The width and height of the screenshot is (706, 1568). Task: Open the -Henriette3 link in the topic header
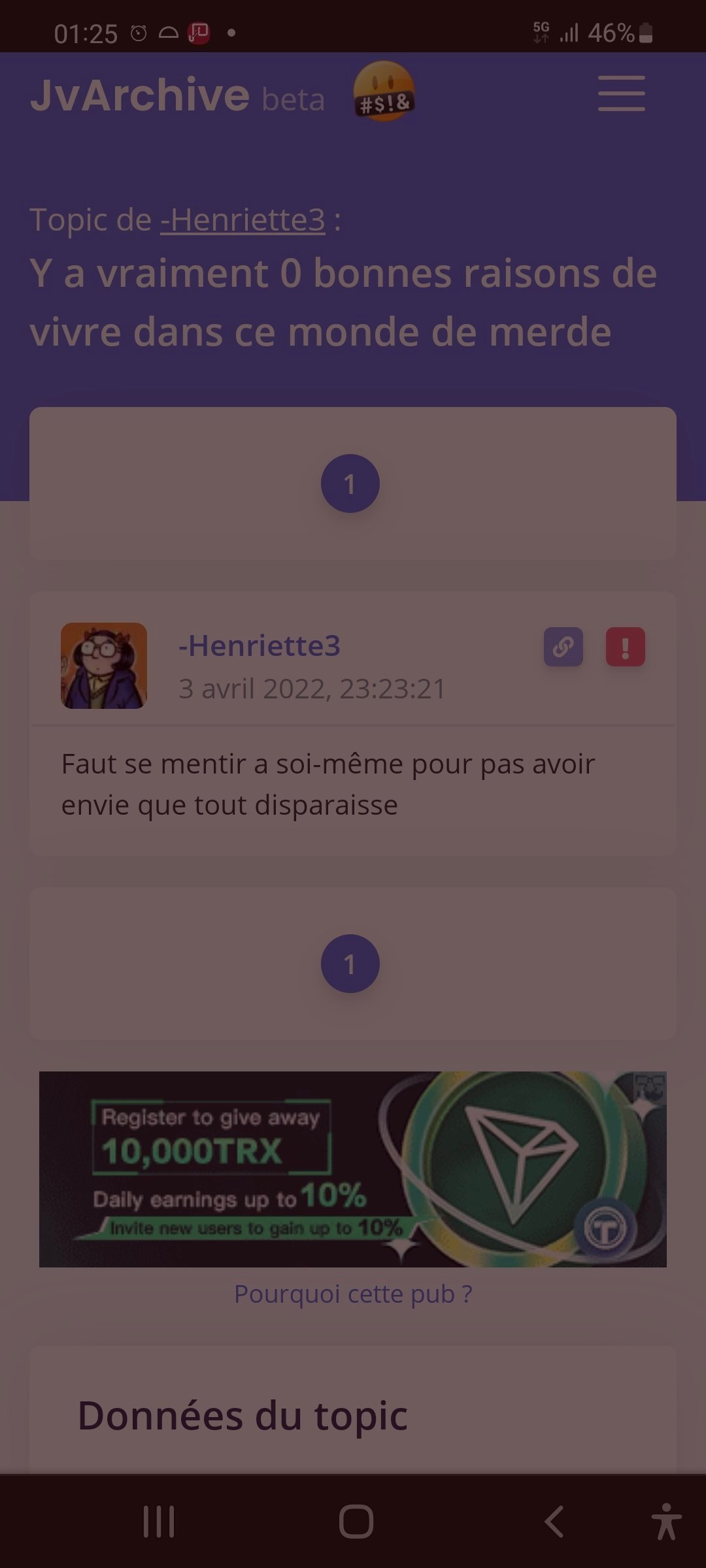(243, 220)
